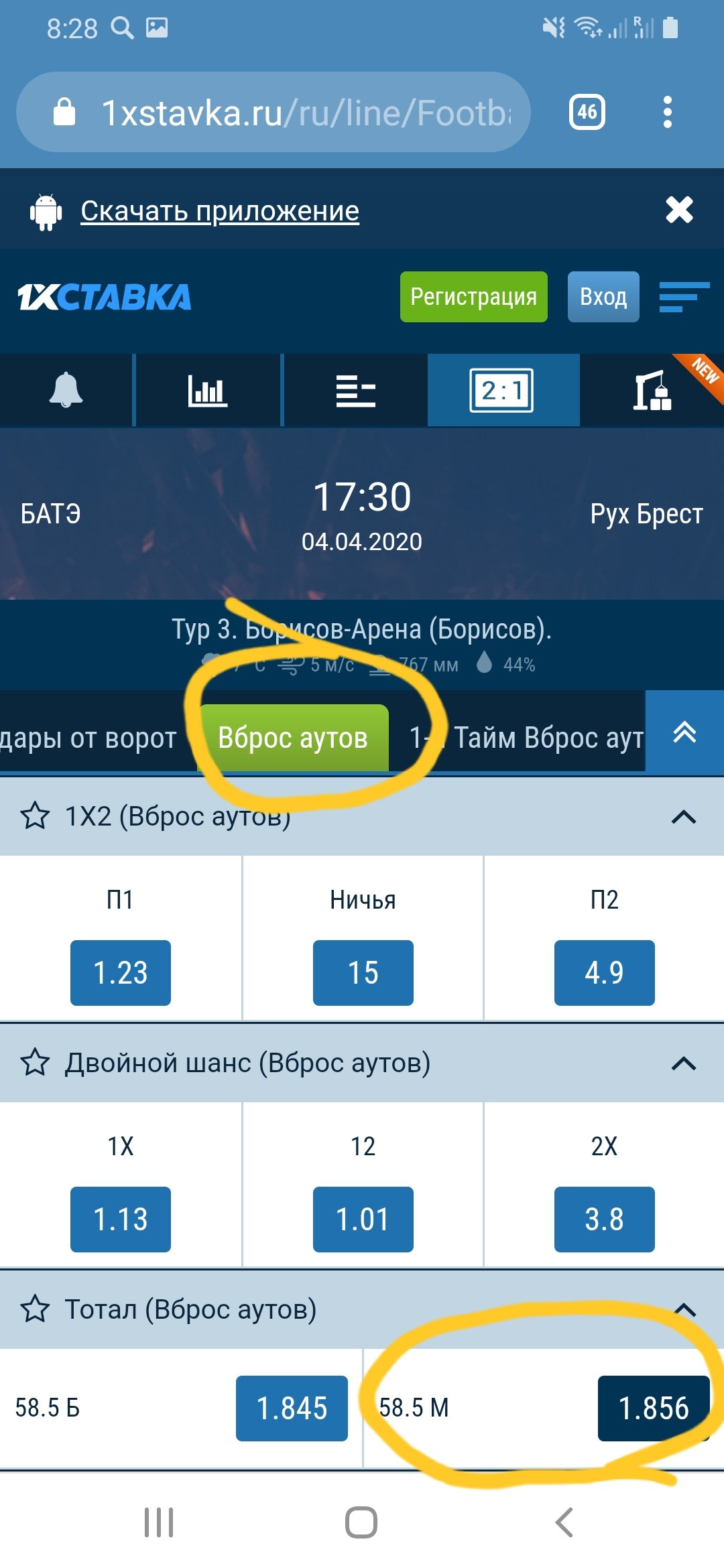Select П1 odds 1.23
724x1568 pixels.
click(121, 972)
